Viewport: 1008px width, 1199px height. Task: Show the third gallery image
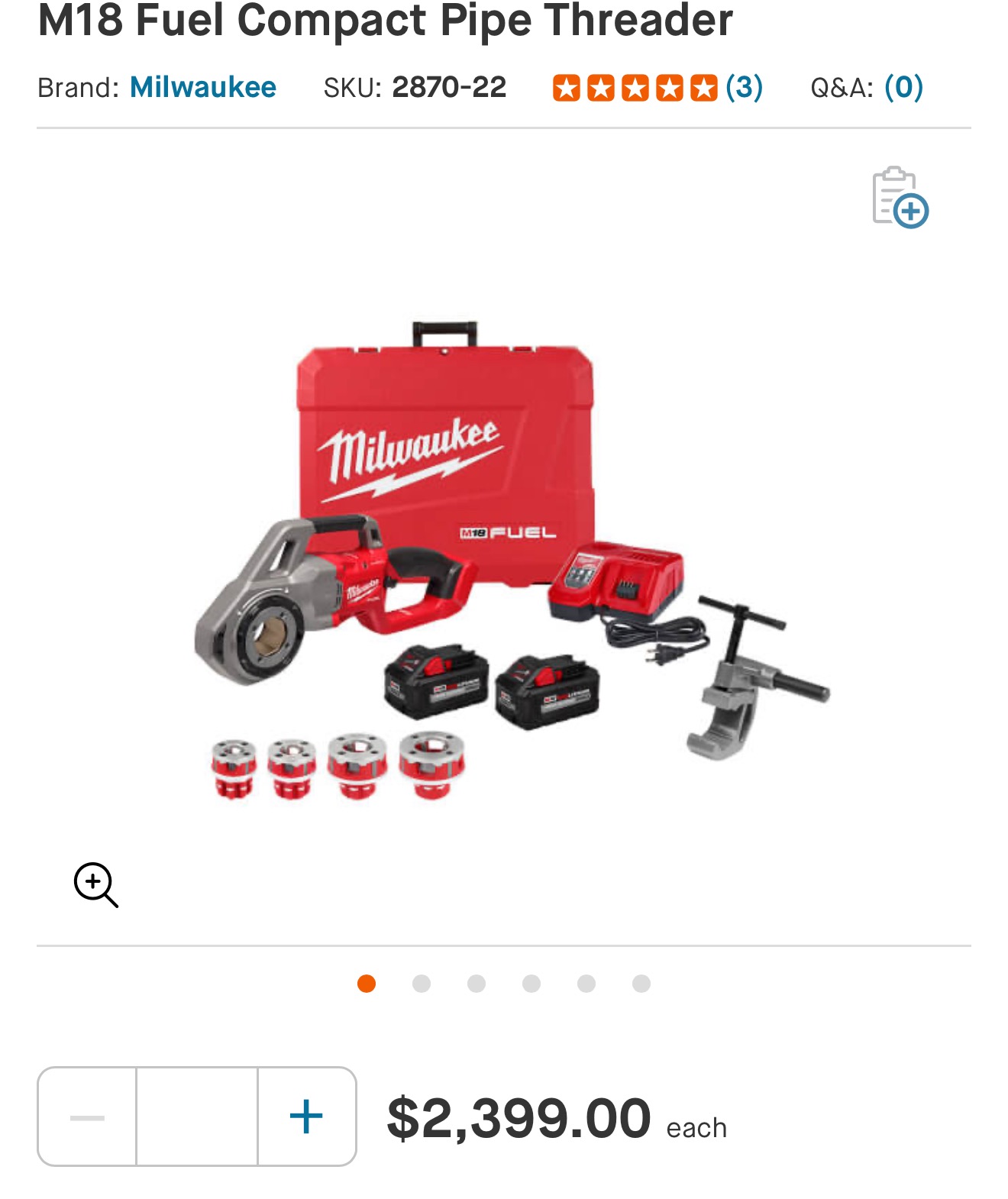coord(477,984)
